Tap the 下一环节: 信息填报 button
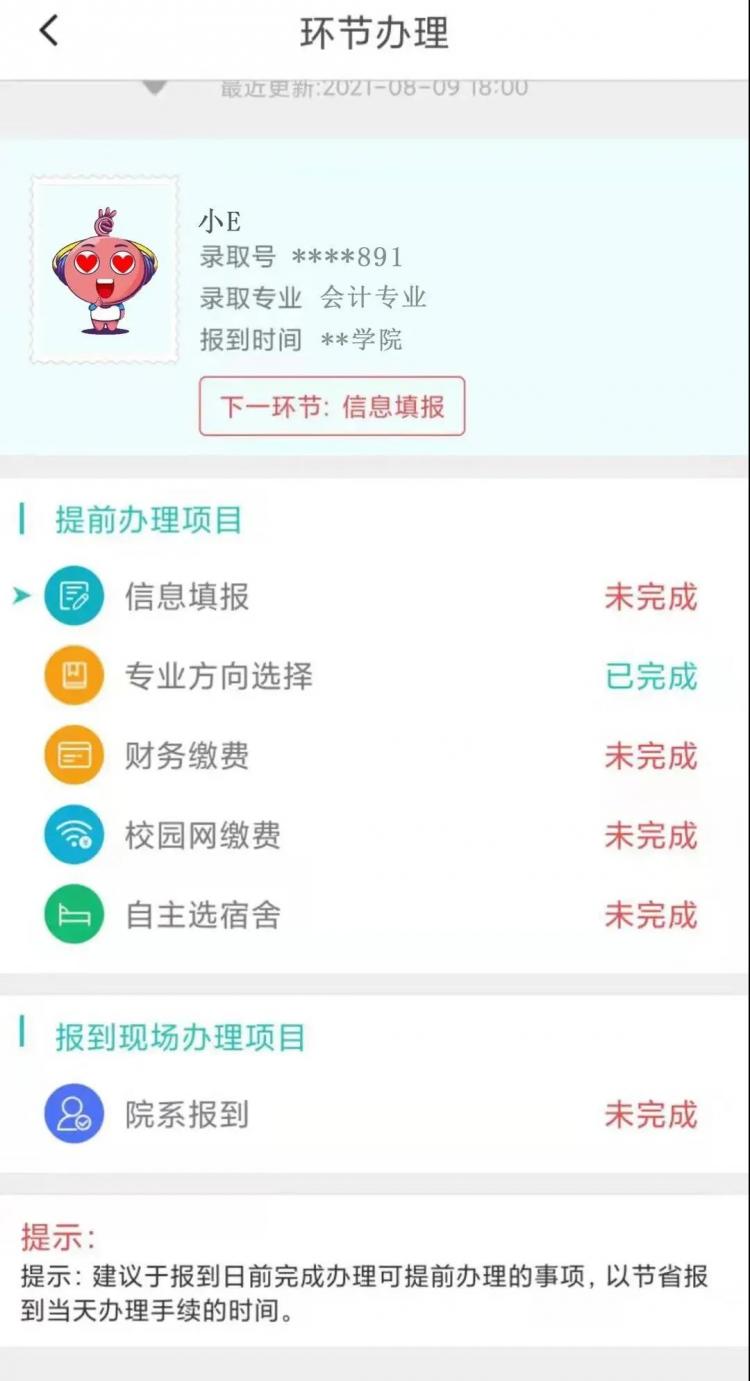The width and height of the screenshot is (750, 1381). (x=332, y=407)
